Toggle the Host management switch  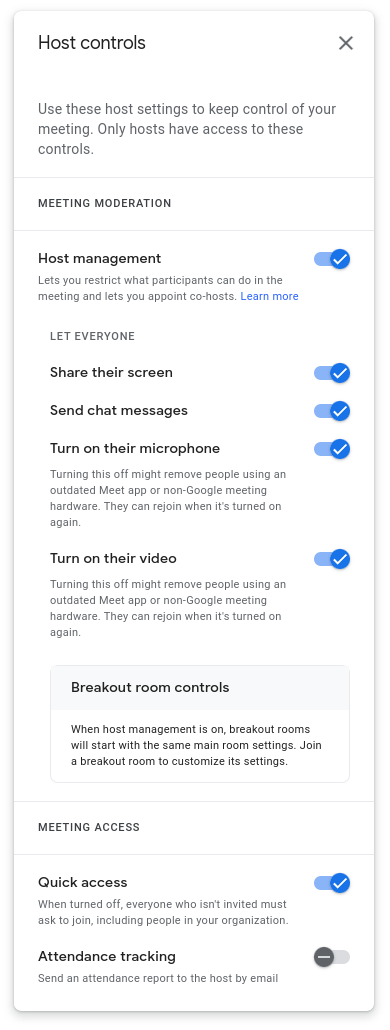pyautogui.click(x=332, y=259)
